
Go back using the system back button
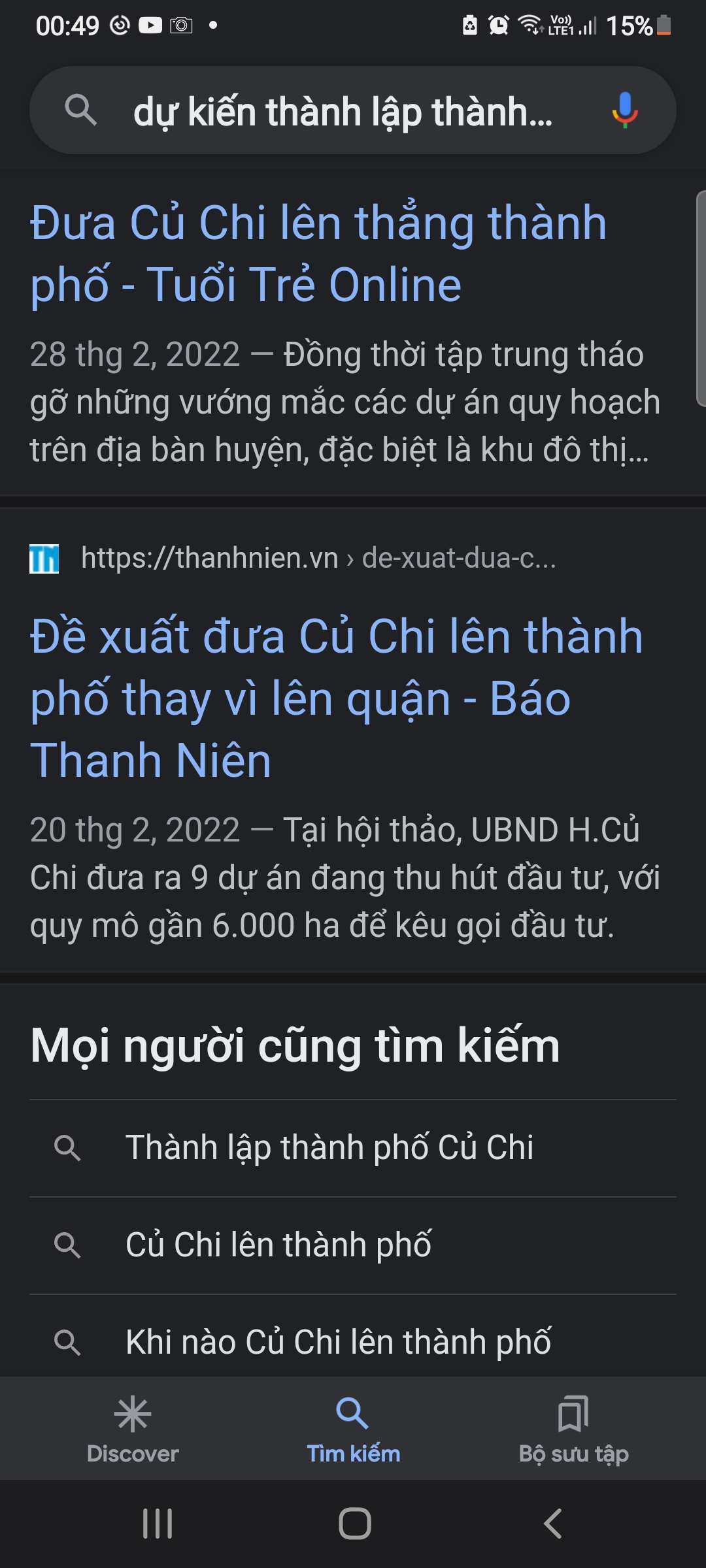tap(553, 1524)
